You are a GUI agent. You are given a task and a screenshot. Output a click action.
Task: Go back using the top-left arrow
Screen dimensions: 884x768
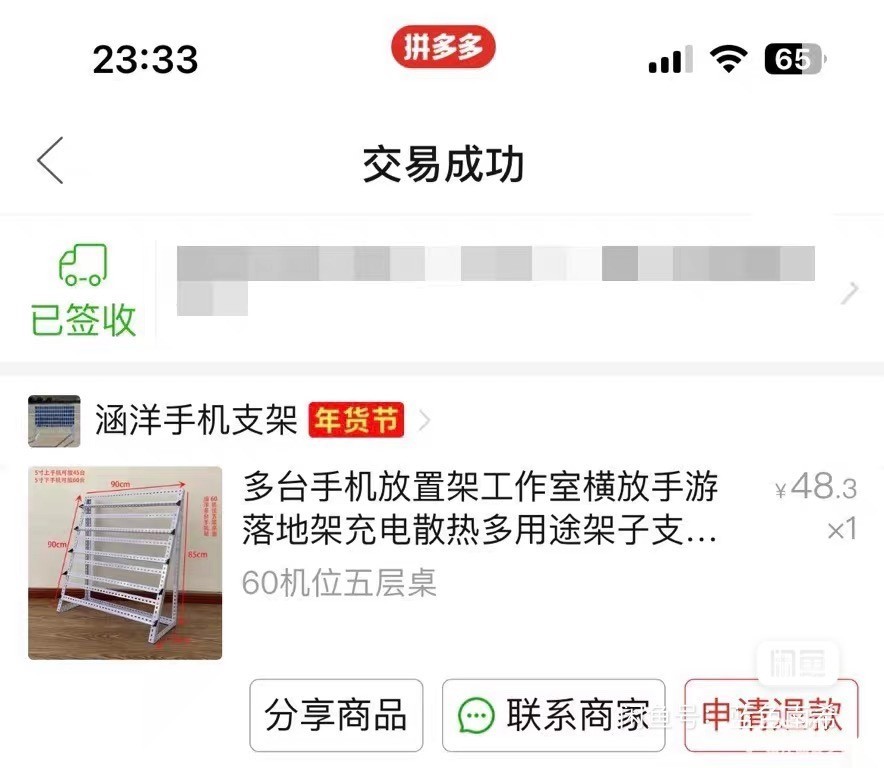click(51, 161)
